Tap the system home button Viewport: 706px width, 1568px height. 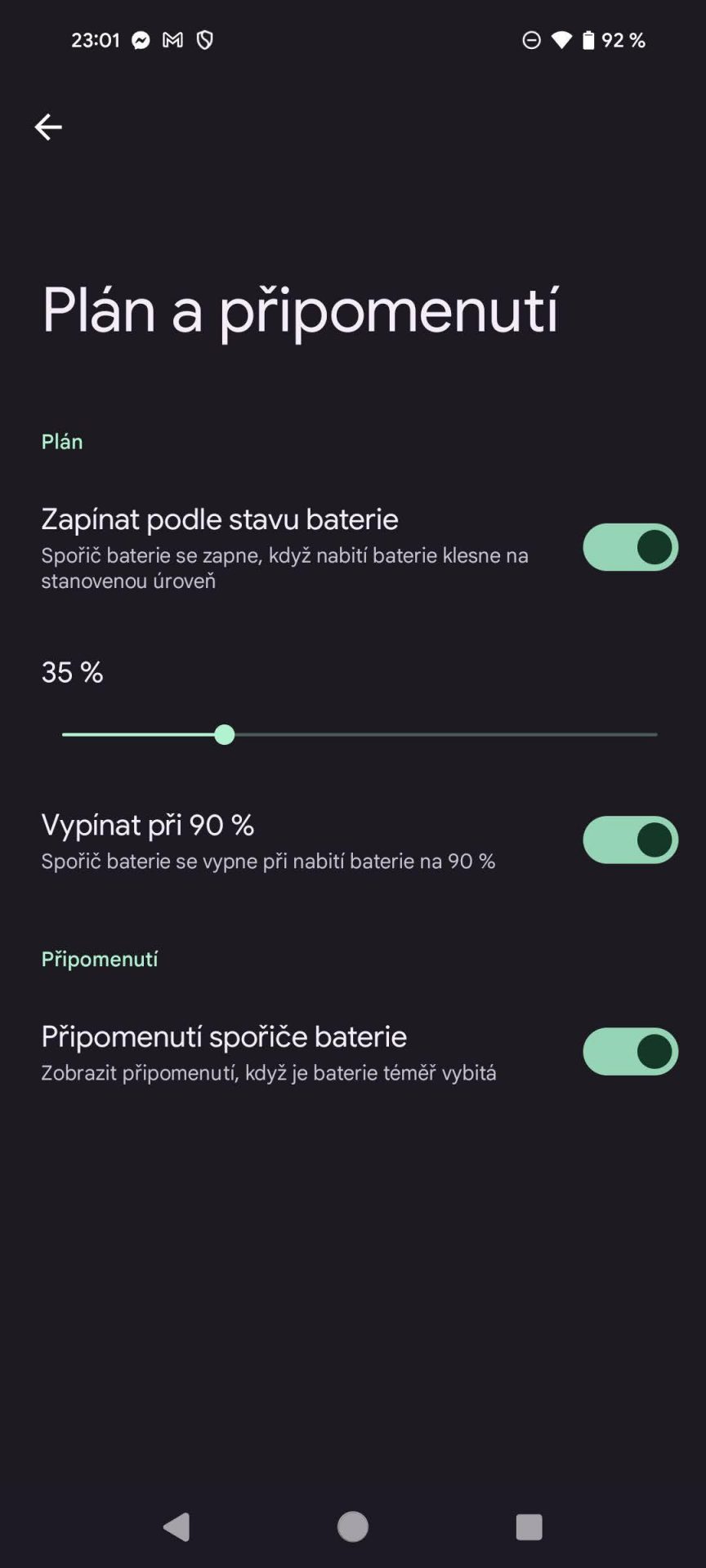[x=353, y=1526]
